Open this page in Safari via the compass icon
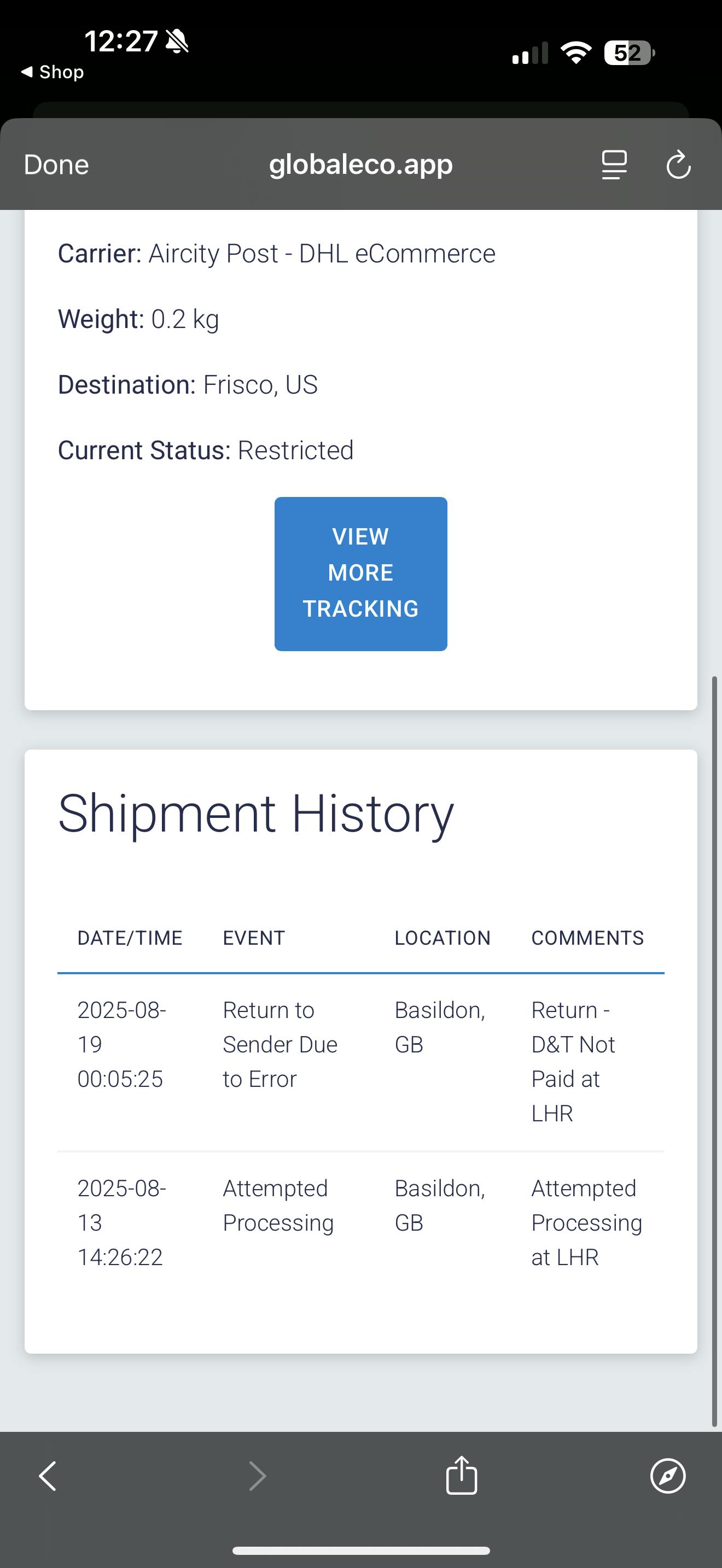 668,1476
